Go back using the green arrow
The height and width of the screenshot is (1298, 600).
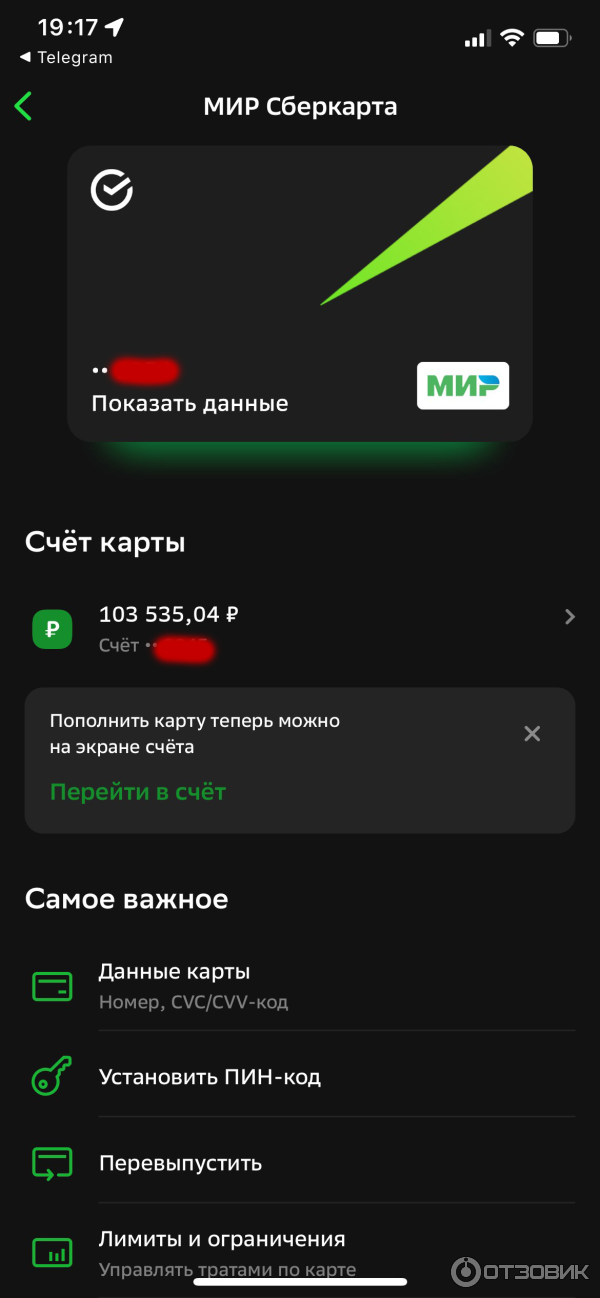24,107
